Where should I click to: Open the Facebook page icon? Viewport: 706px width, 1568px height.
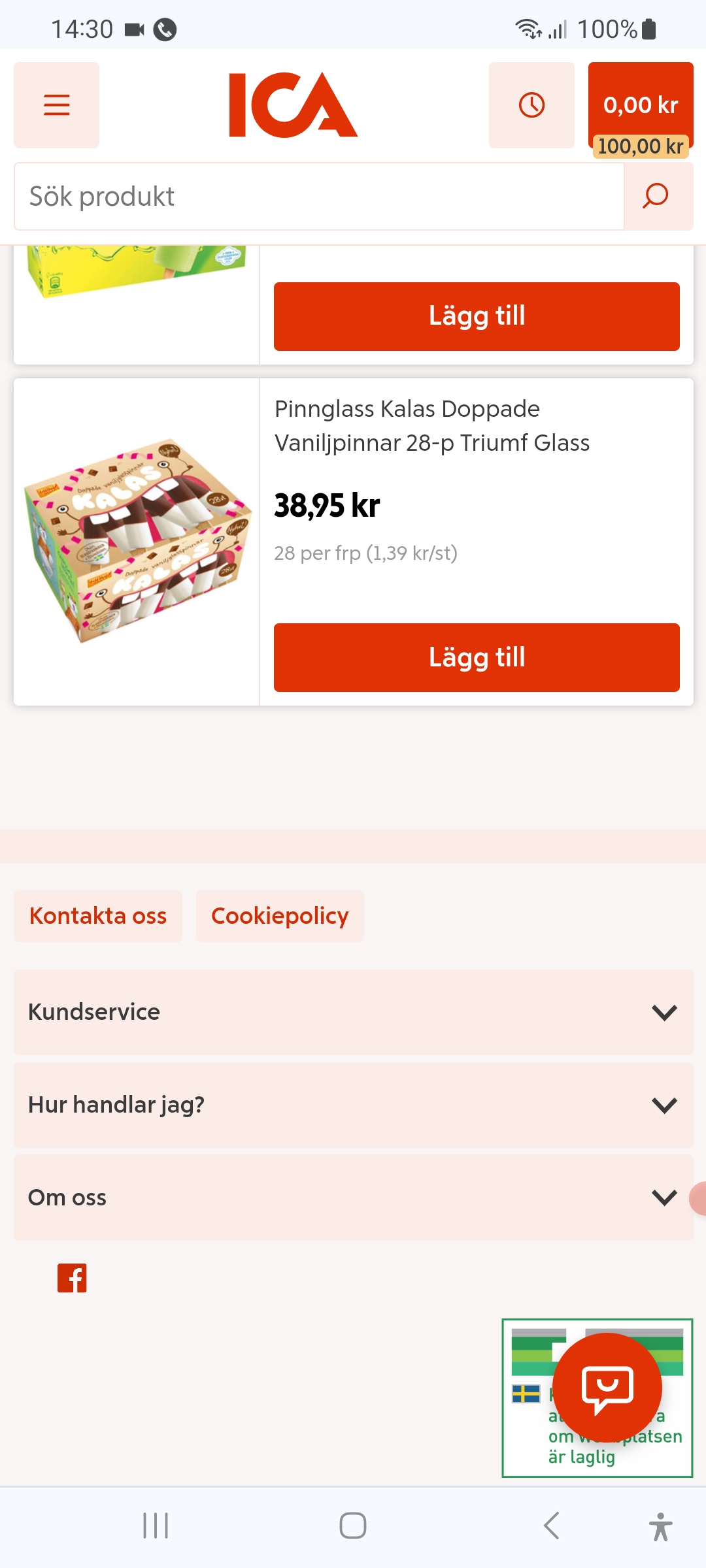72,1278
